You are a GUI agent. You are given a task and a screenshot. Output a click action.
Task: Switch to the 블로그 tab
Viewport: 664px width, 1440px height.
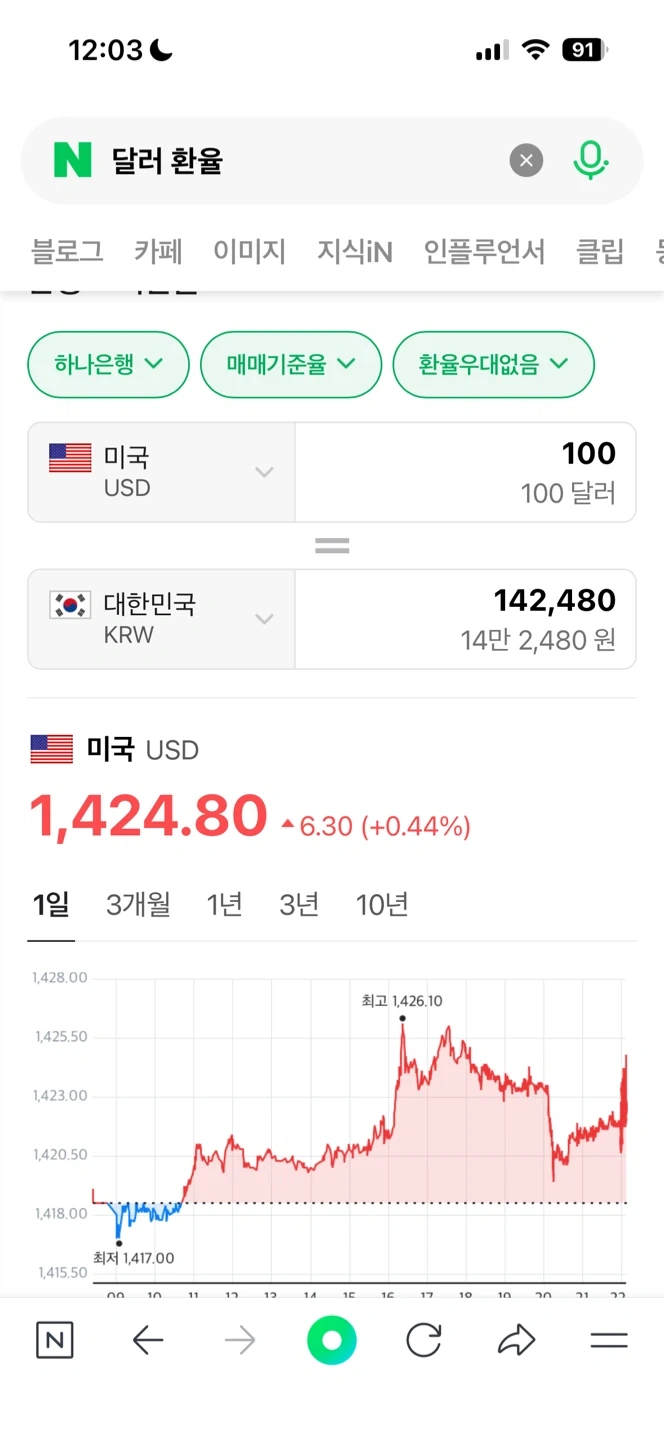(x=67, y=251)
